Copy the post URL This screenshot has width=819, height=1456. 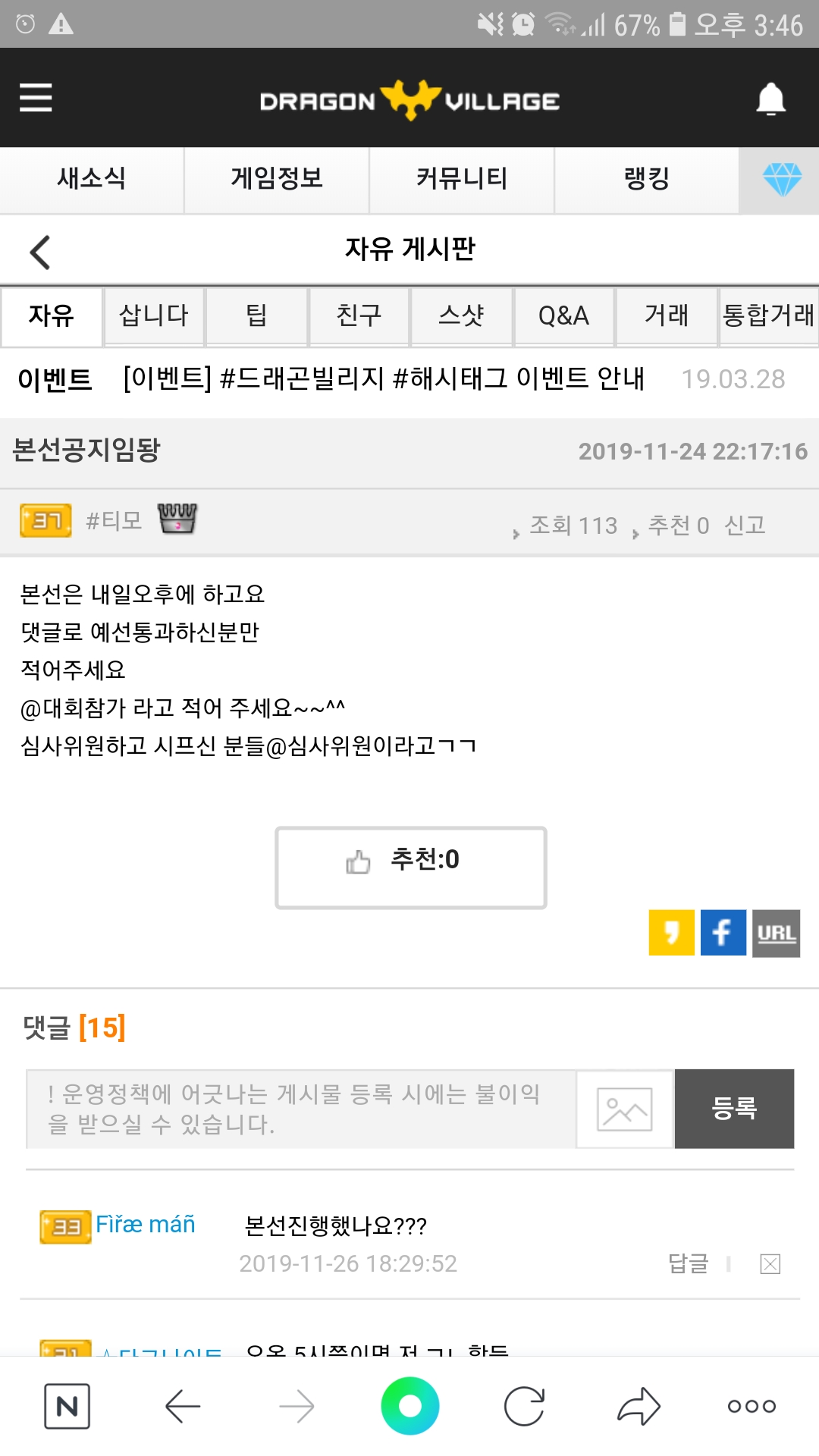776,933
